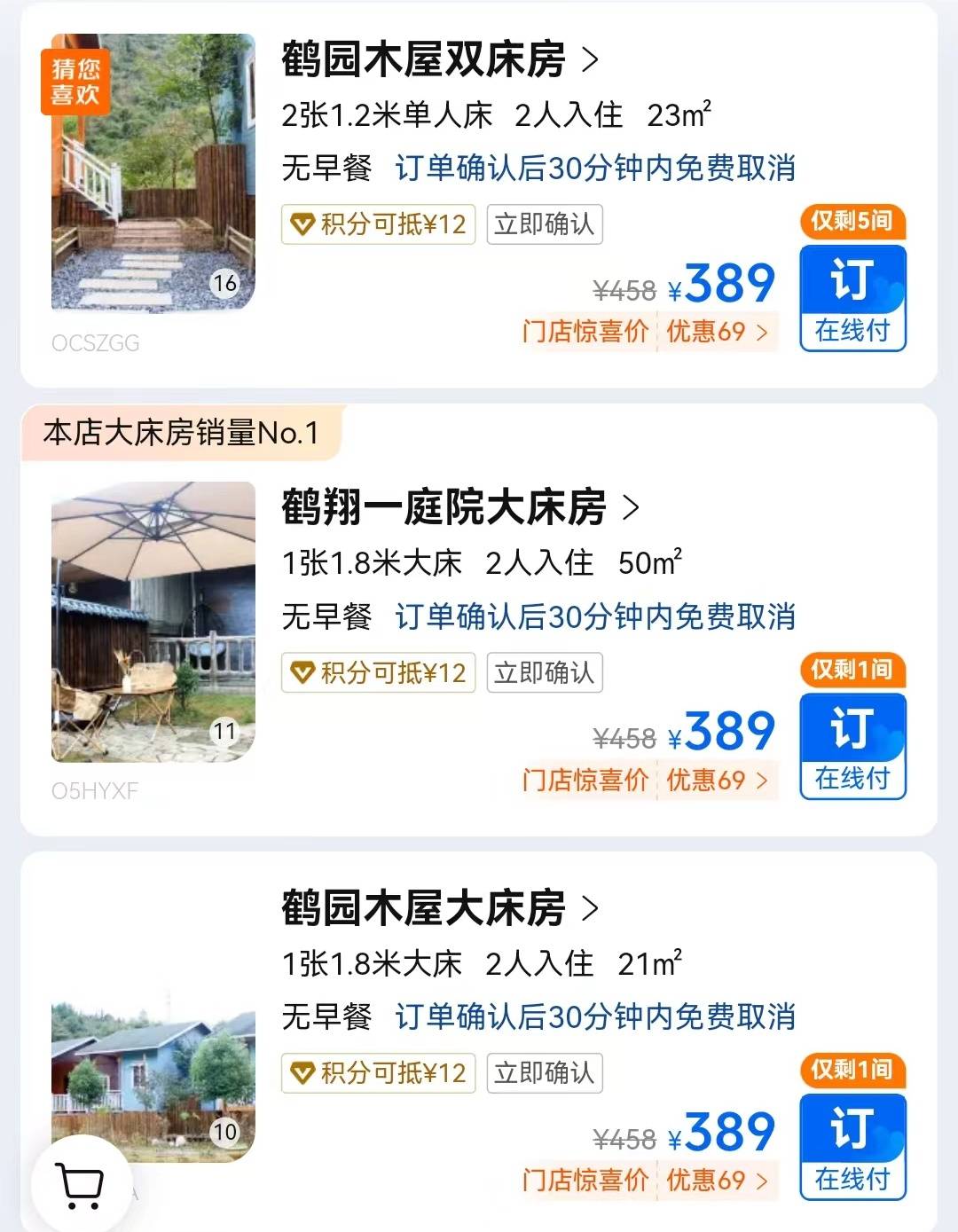Book the 鹤园木屋双床房 room
Viewport: 958px width, 1232px height.
[852, 298]
